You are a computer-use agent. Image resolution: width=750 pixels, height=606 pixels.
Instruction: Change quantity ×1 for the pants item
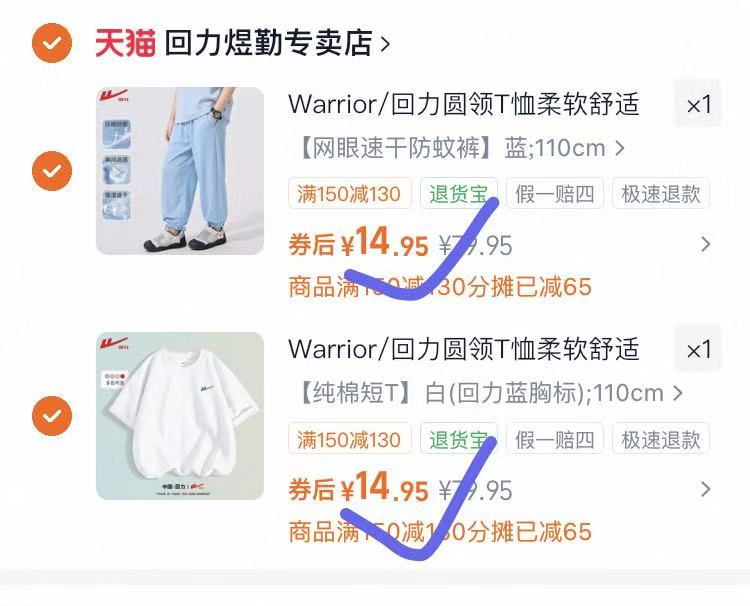697,104
